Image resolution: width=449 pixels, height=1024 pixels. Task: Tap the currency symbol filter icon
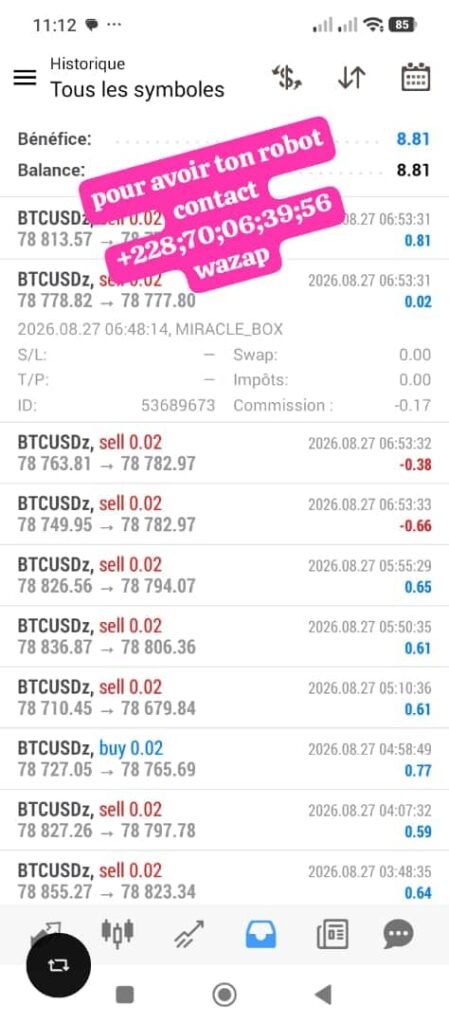click(x=286, y=78)
